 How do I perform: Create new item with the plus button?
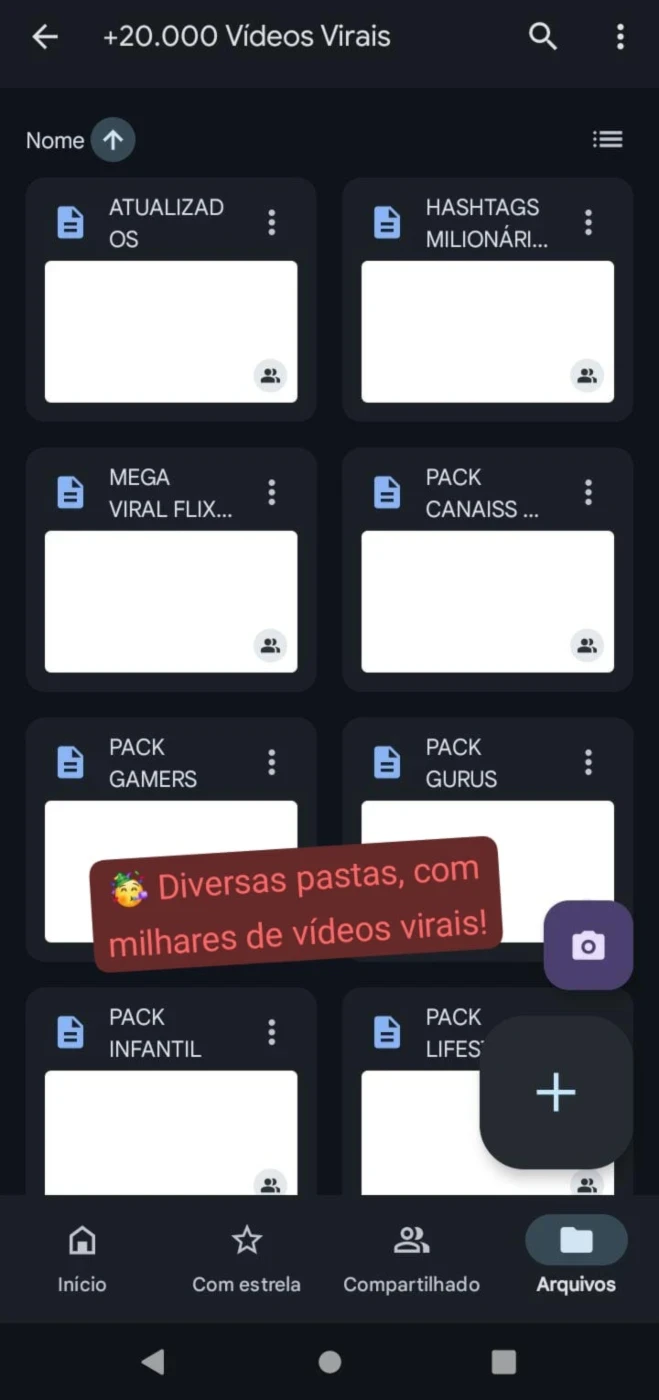click(556, 1092)
